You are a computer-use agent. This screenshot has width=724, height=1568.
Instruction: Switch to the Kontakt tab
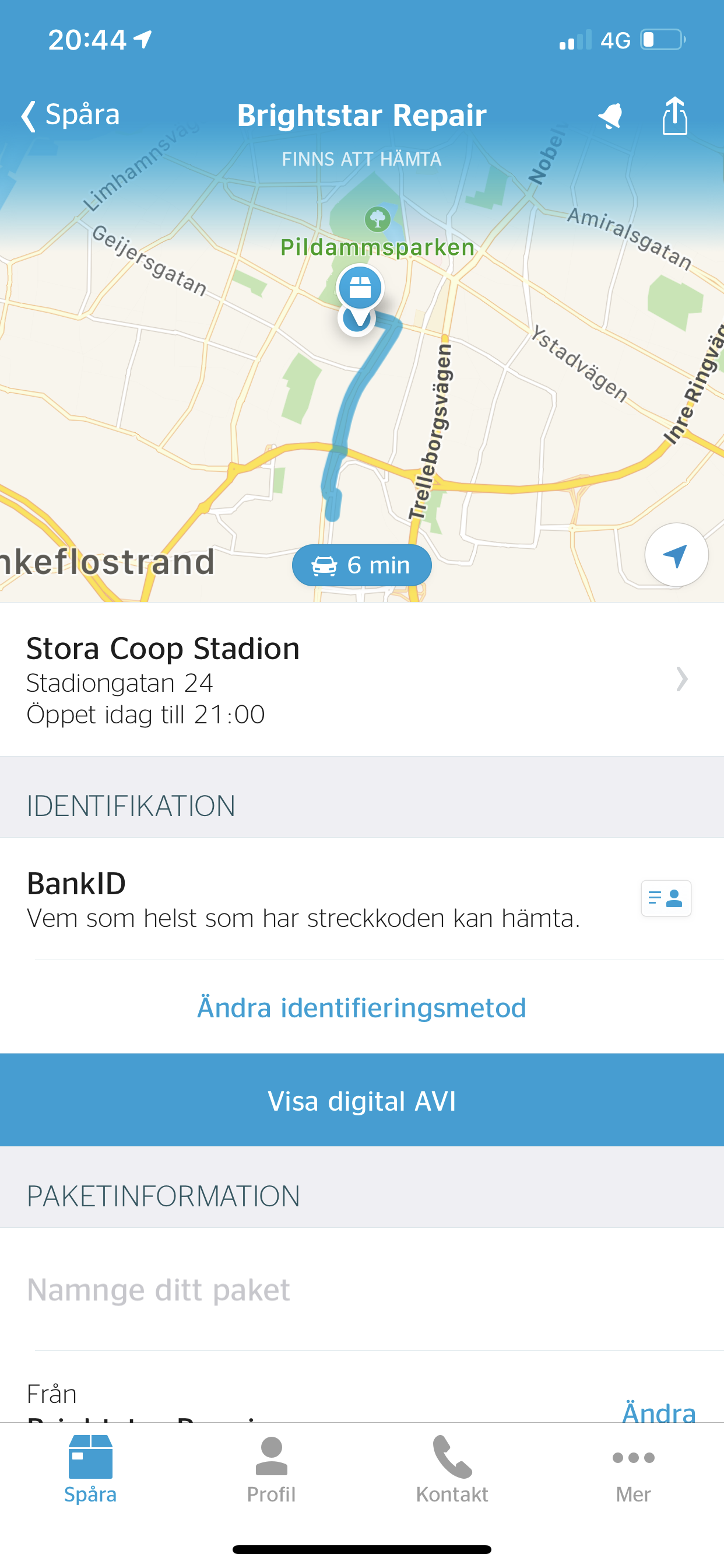(x=452, y=1469)
